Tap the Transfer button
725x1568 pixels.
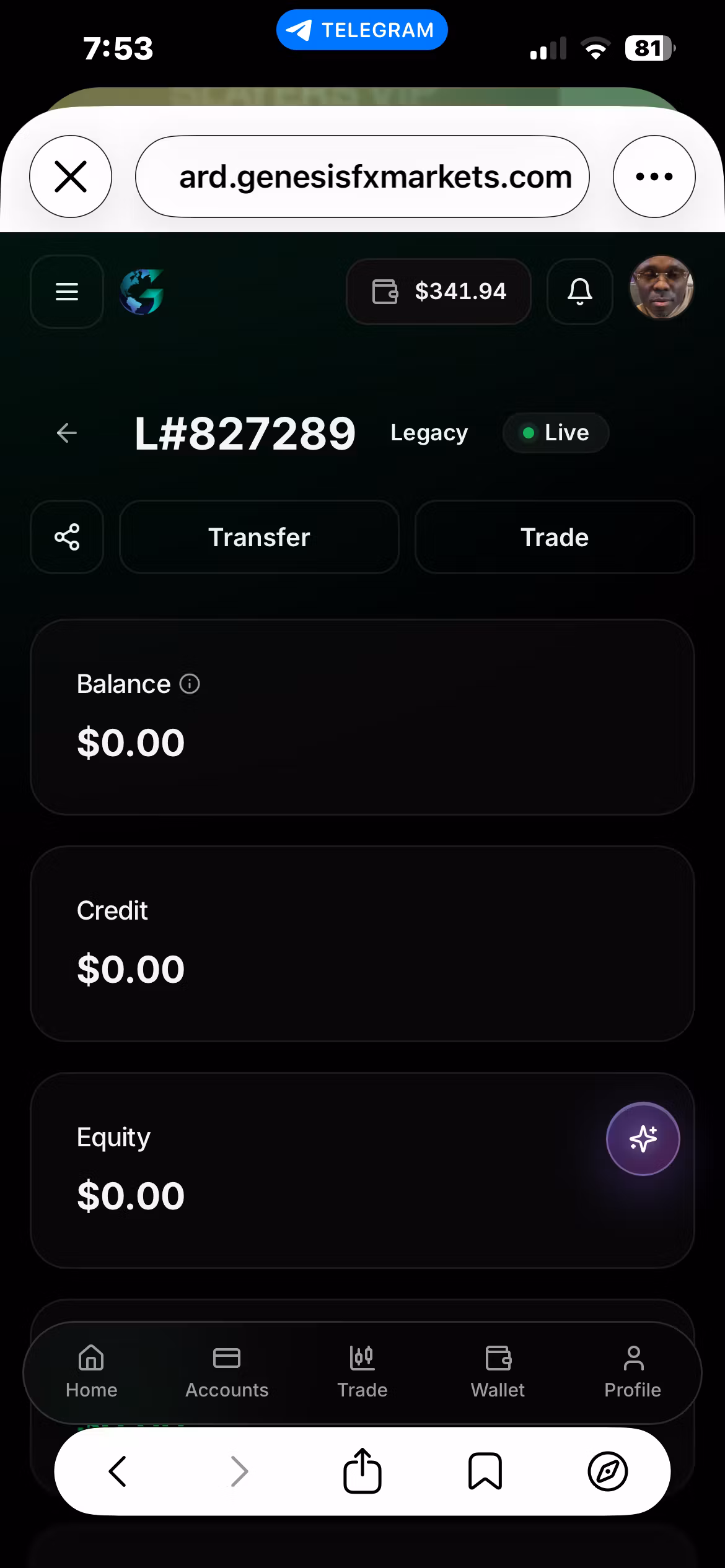[x=259, y=537]
